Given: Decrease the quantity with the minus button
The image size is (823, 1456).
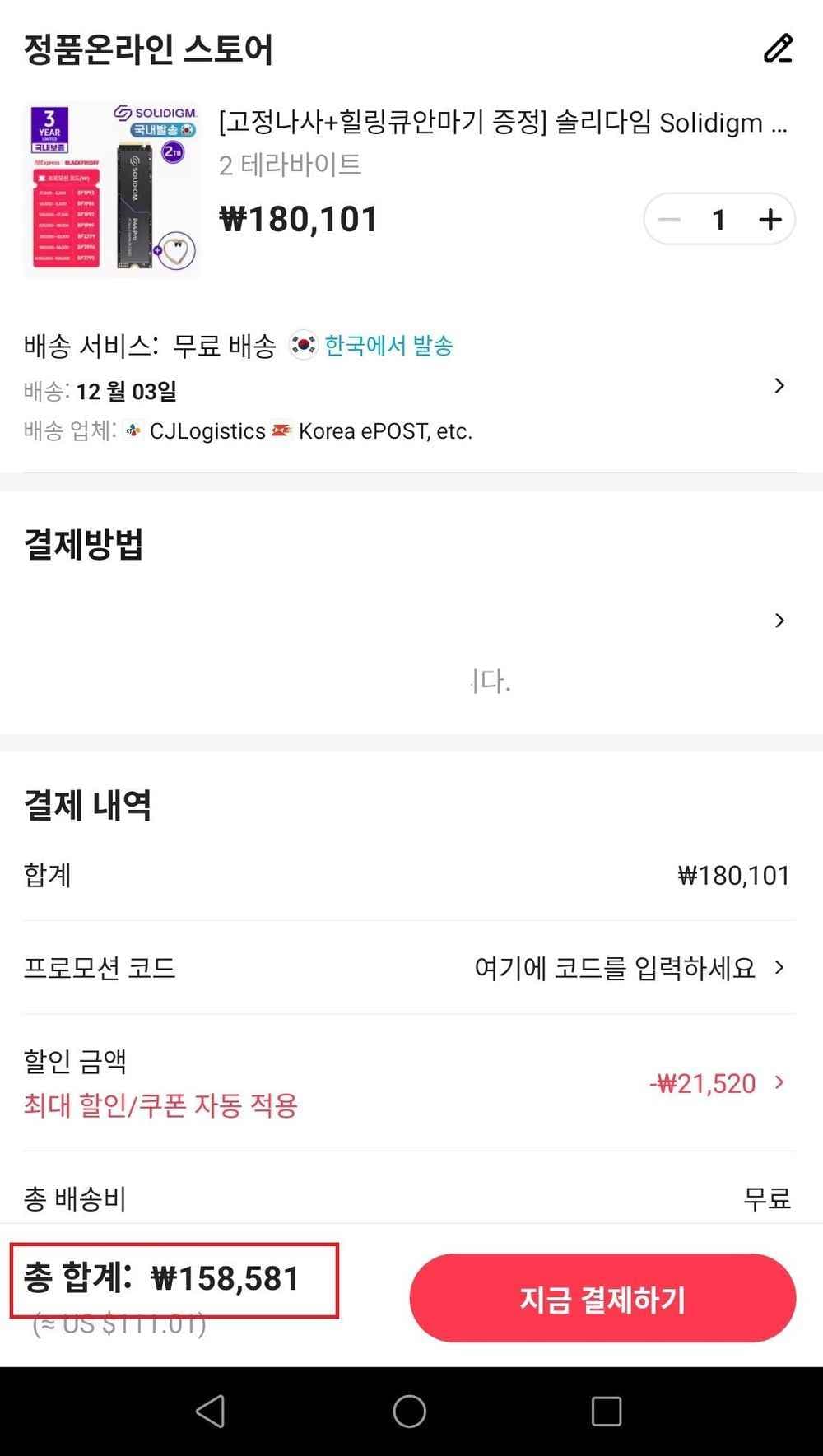Looking at the screenshot, I should [x=669, y=220].
